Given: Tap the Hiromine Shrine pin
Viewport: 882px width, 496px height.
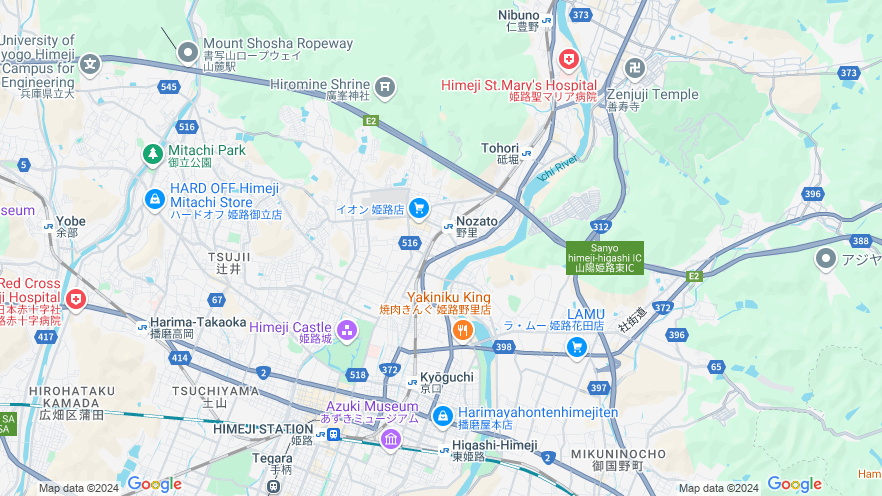Looking at the screenshot, I should (x=385, y=86).
